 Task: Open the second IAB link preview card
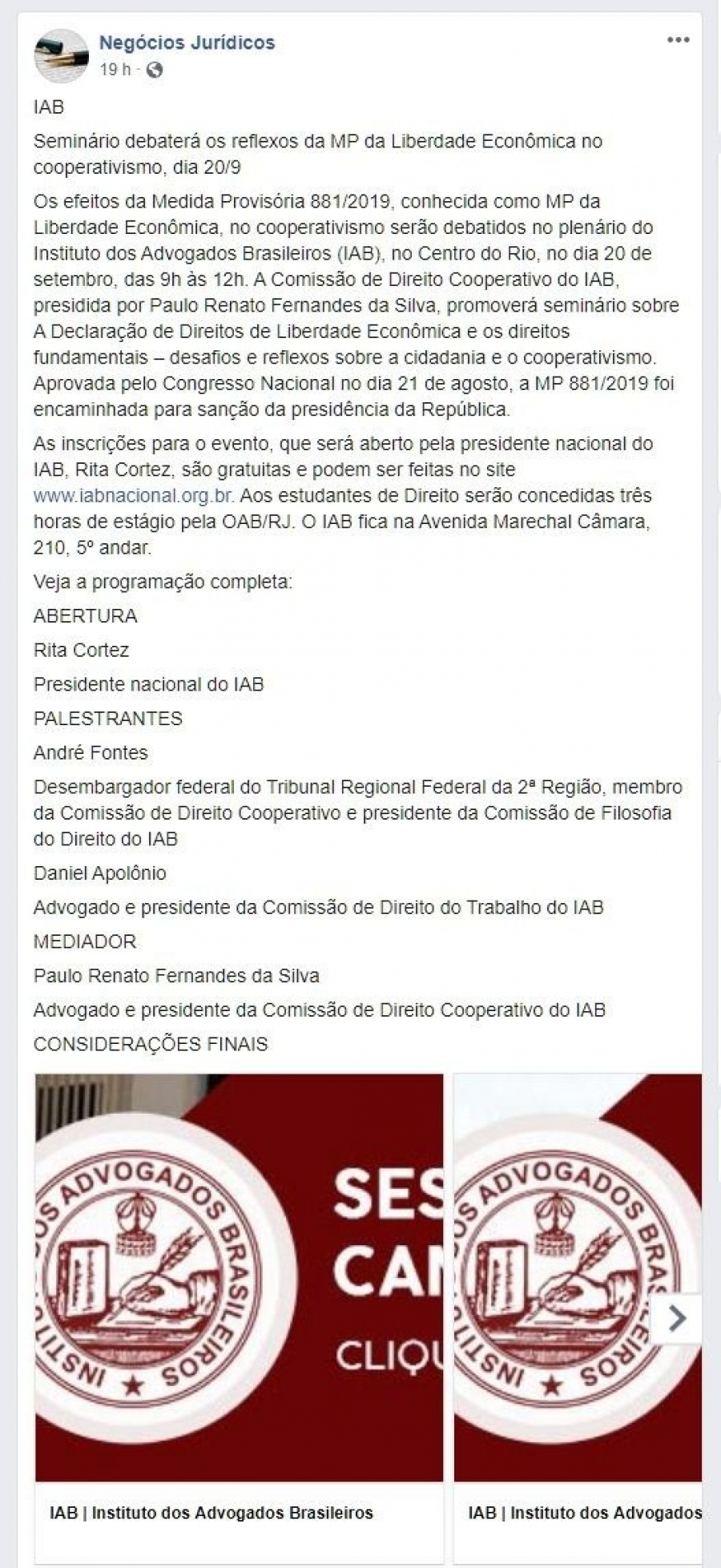577,1314
